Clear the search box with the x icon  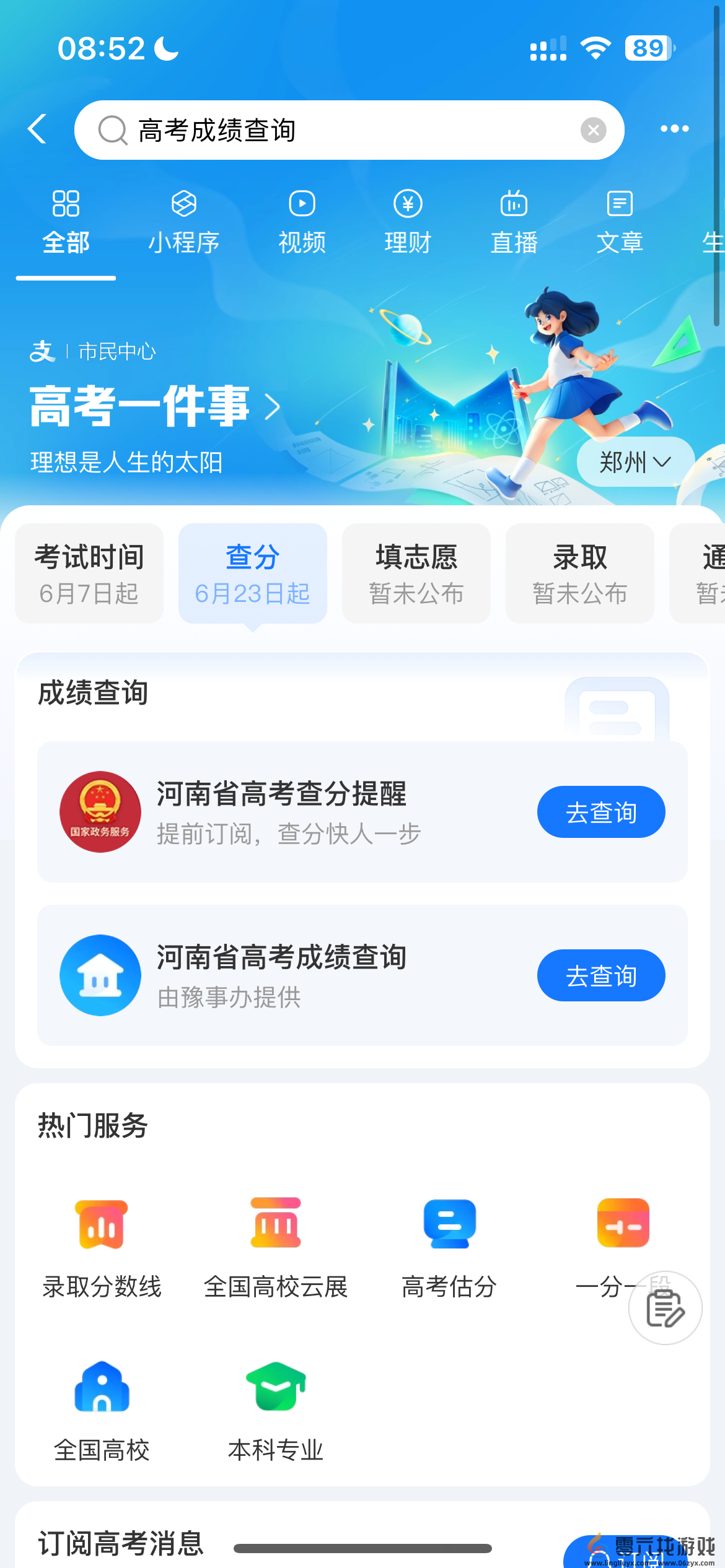click(x=593, y=129)
